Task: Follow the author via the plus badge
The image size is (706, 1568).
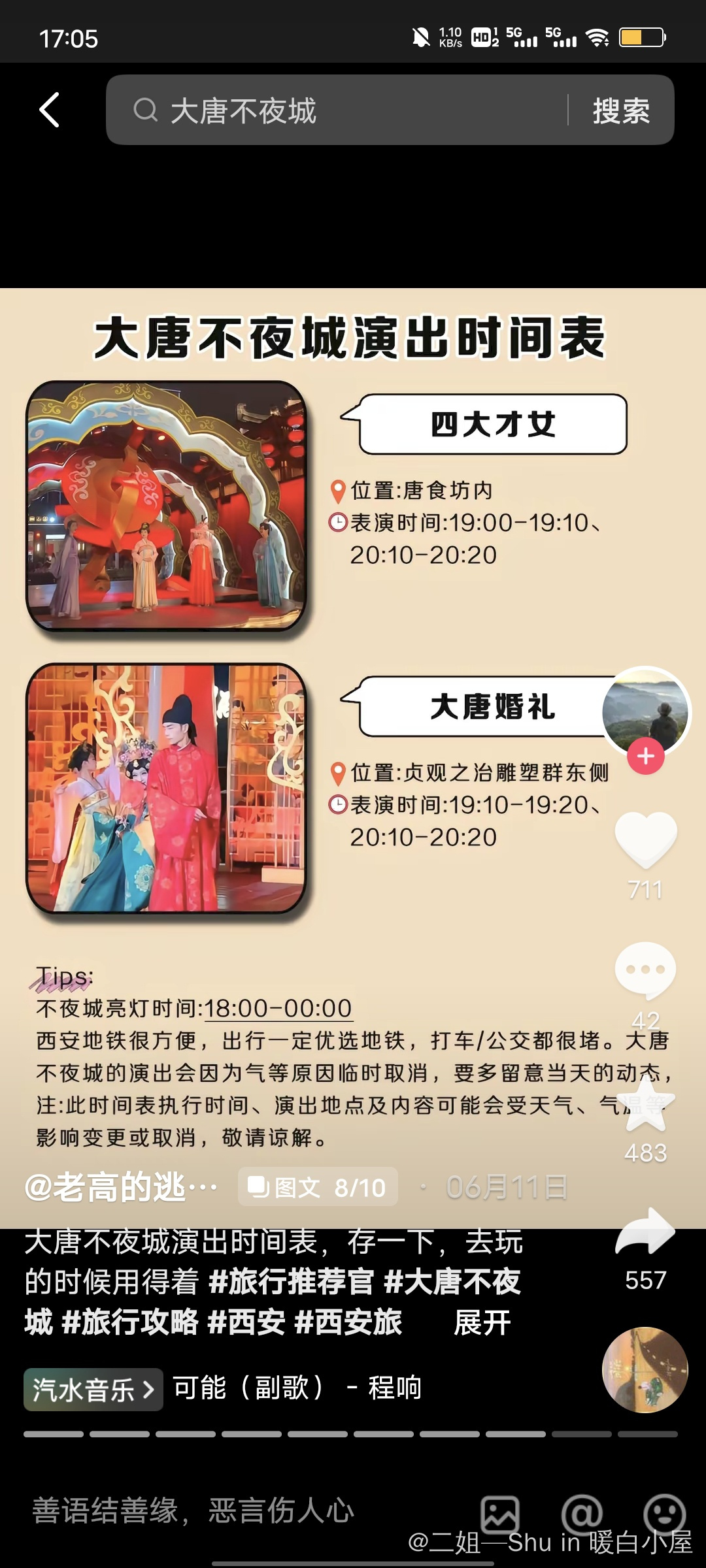Action: pyautogui.click(x=645, y=757)
